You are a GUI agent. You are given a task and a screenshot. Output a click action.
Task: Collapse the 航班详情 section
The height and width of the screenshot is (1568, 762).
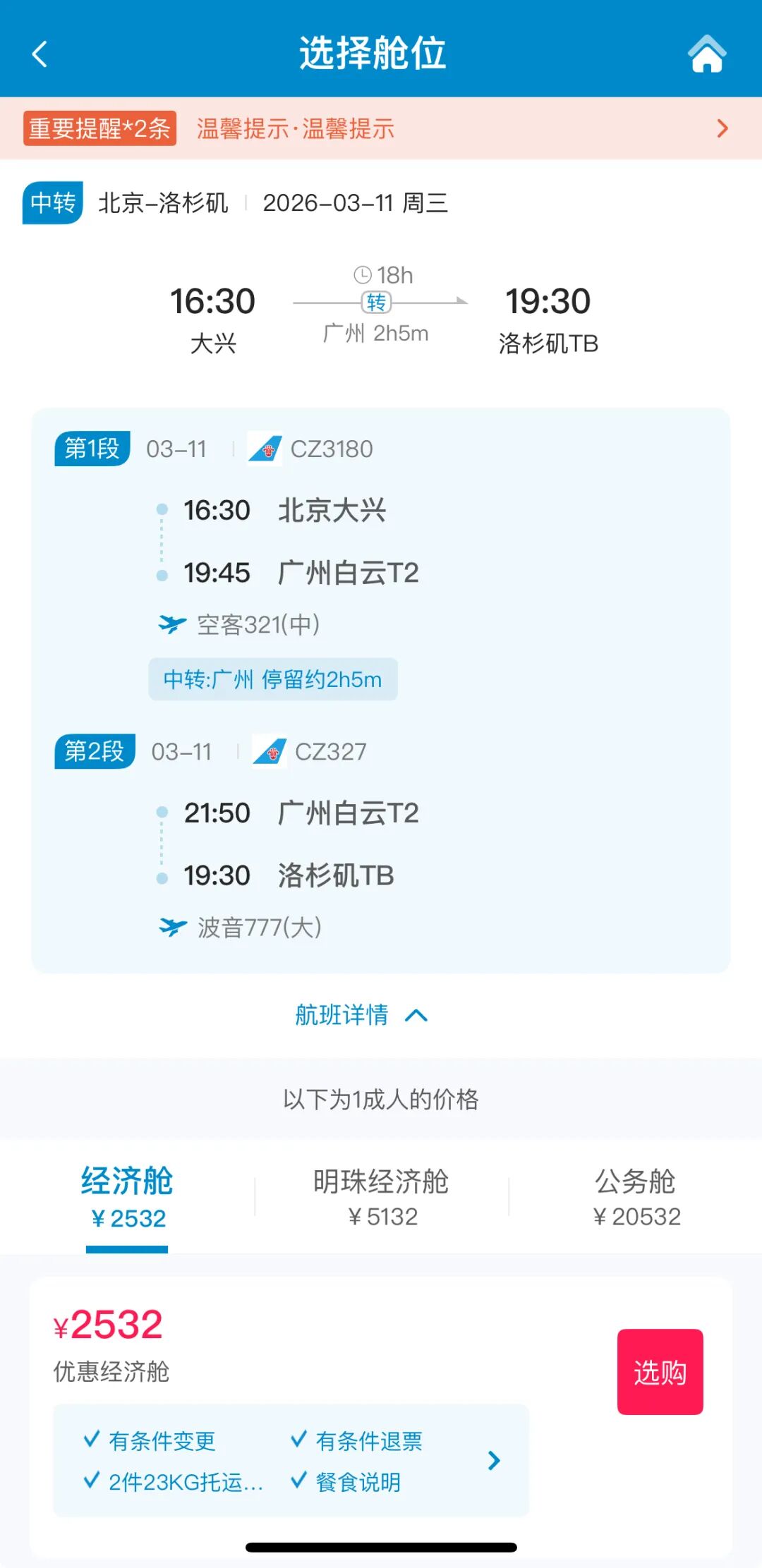click(x=361, y=1015)
